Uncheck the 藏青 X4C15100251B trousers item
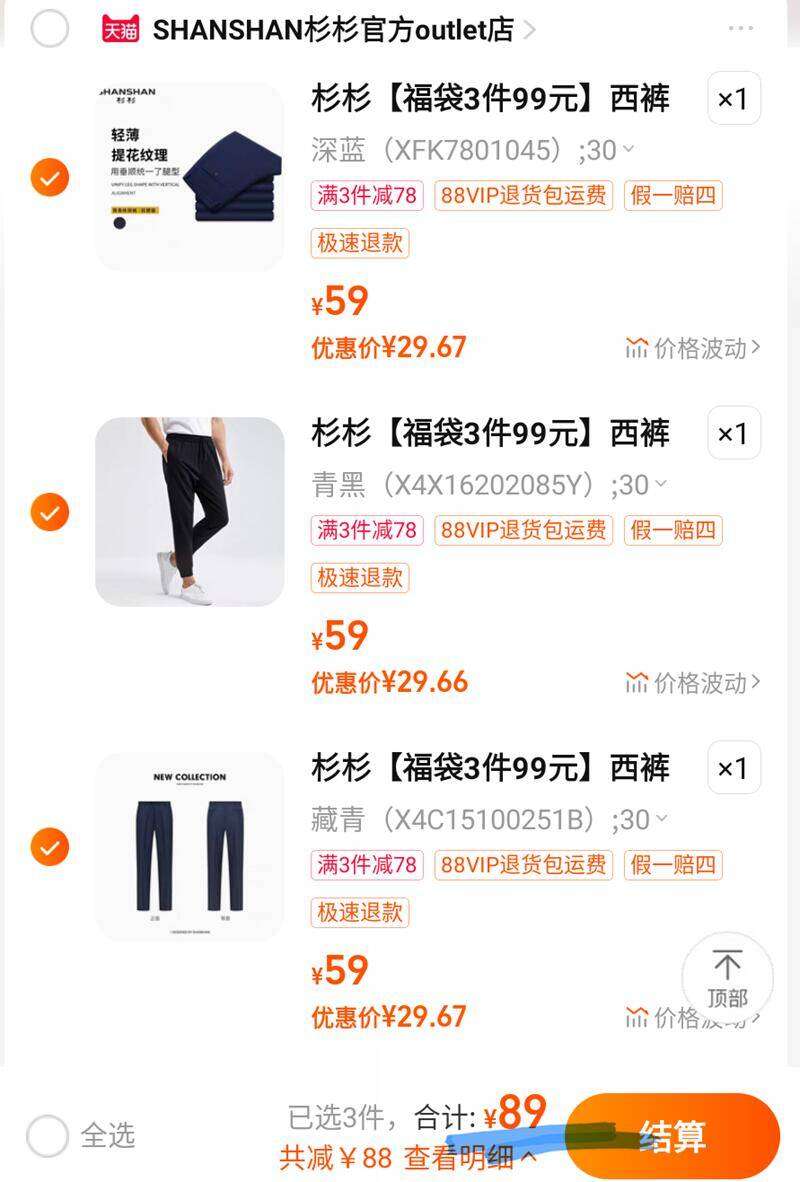 point(50,847)
